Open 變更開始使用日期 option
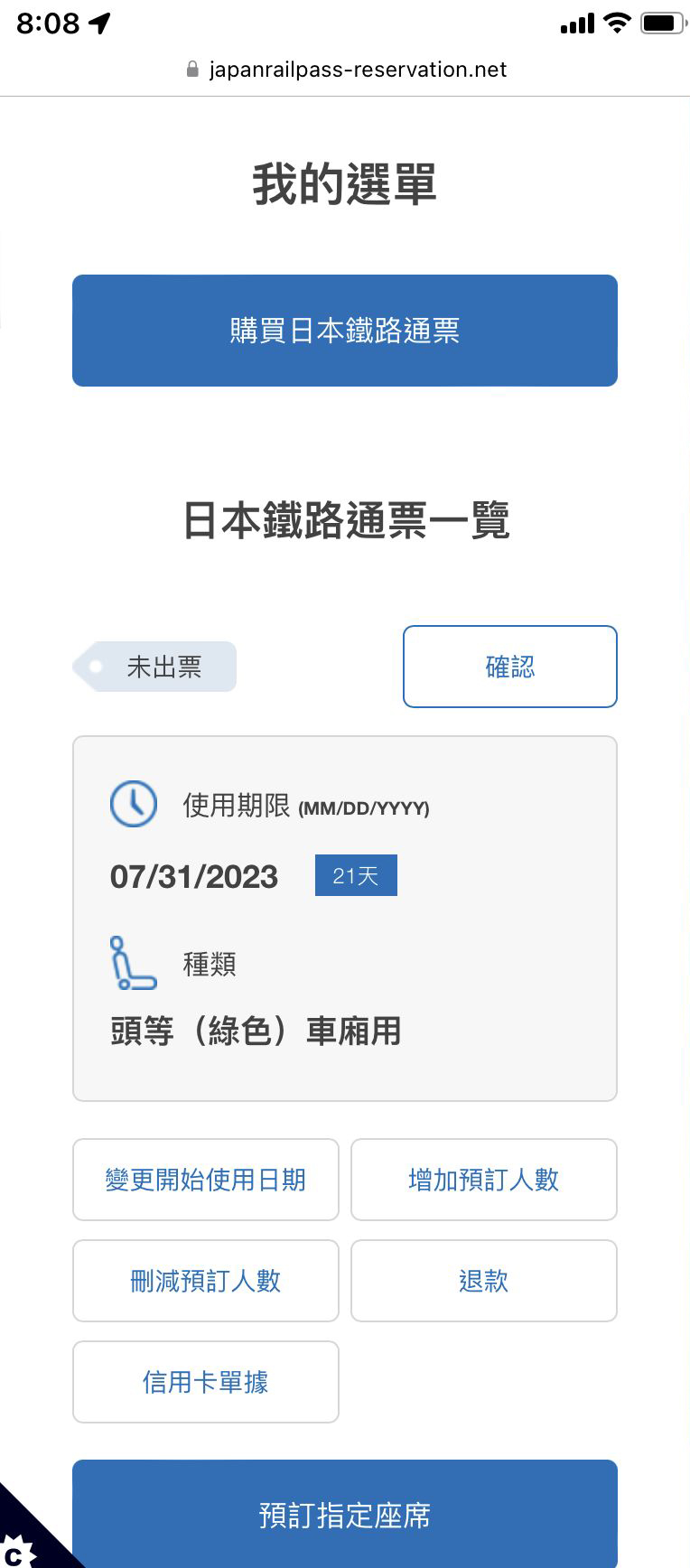This screenshot has height=1568, width=690. pyautogui.click(x=206, y=1180)
